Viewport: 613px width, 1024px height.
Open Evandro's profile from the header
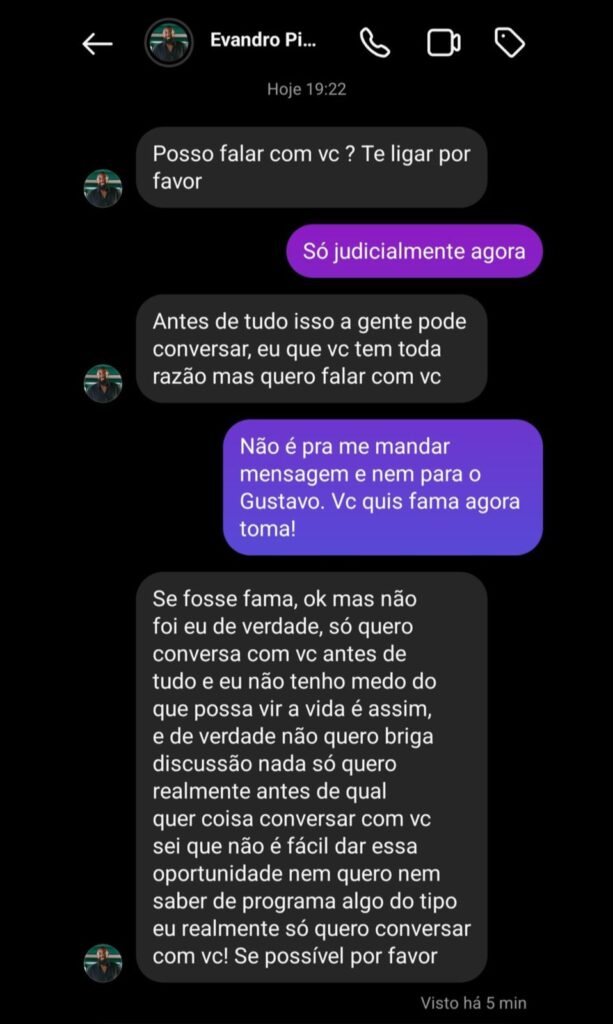[263, 41]
